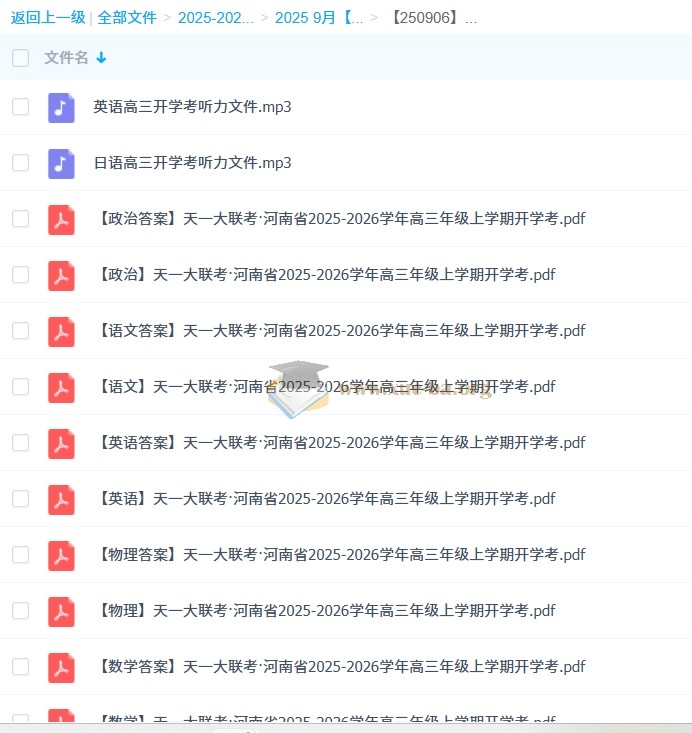Open the 【物理答案】 PDF file
The width and height of the screenshot is (692, 733).
[340, 555]
